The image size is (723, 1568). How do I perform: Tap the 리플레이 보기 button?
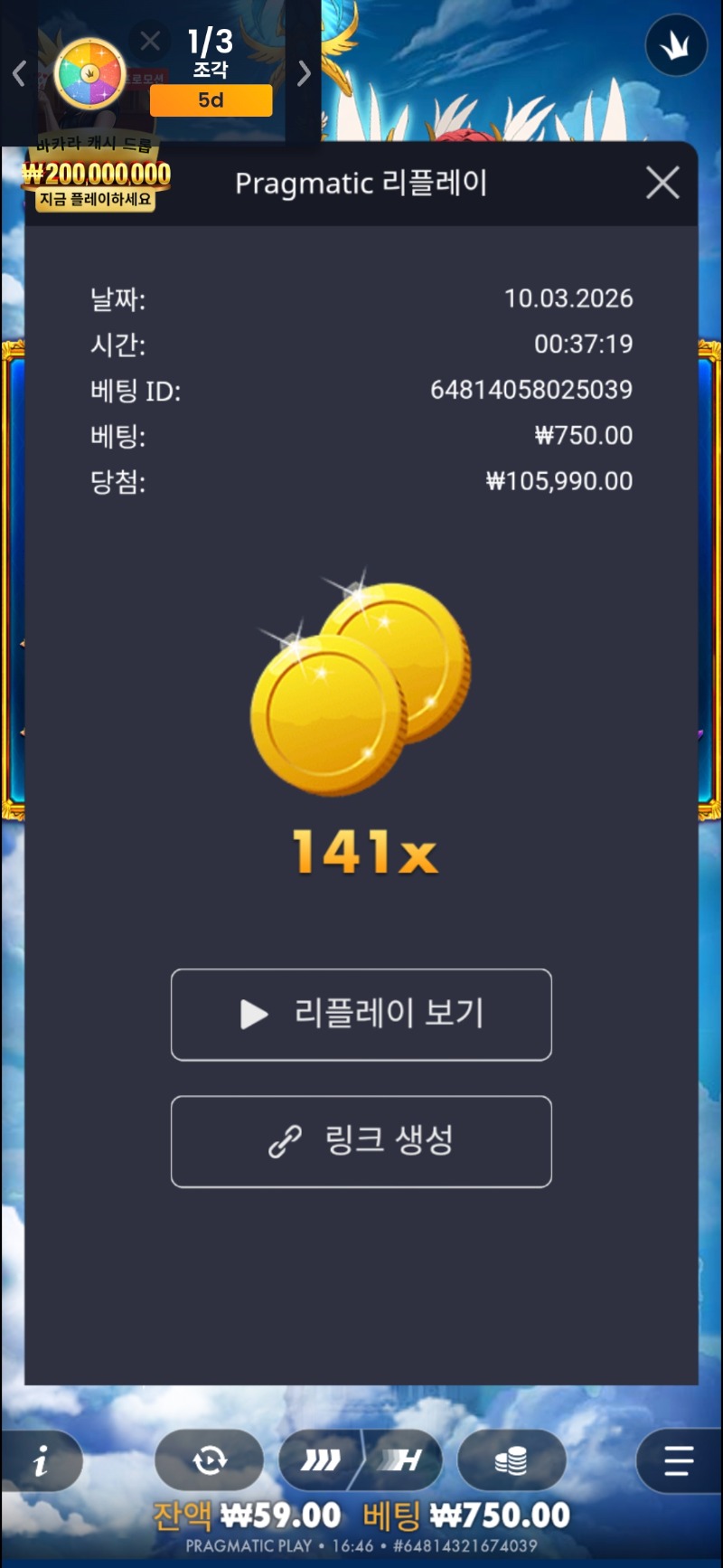[361, 1015]
